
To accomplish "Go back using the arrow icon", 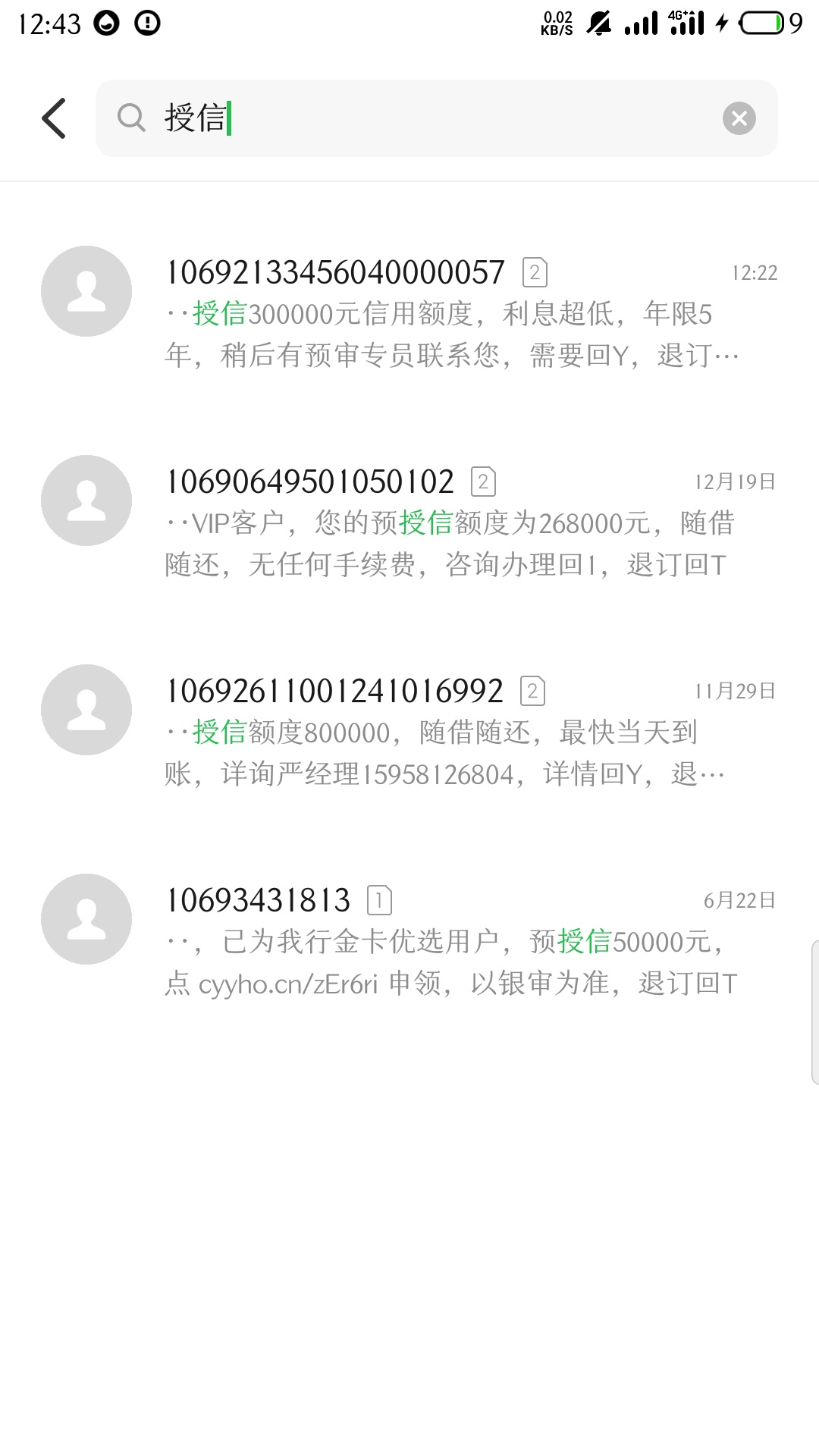I will (x=54, y=118).
